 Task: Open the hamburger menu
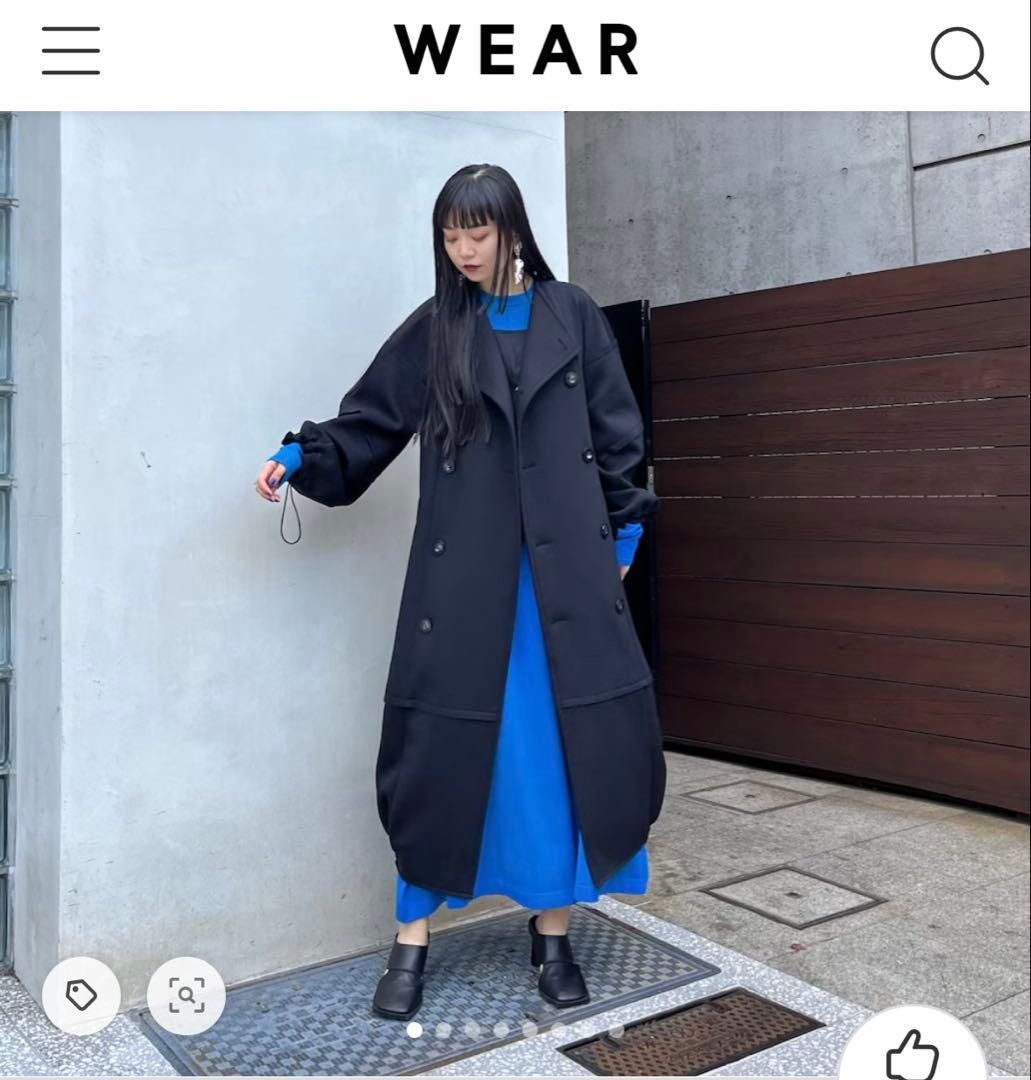(71, 51)
